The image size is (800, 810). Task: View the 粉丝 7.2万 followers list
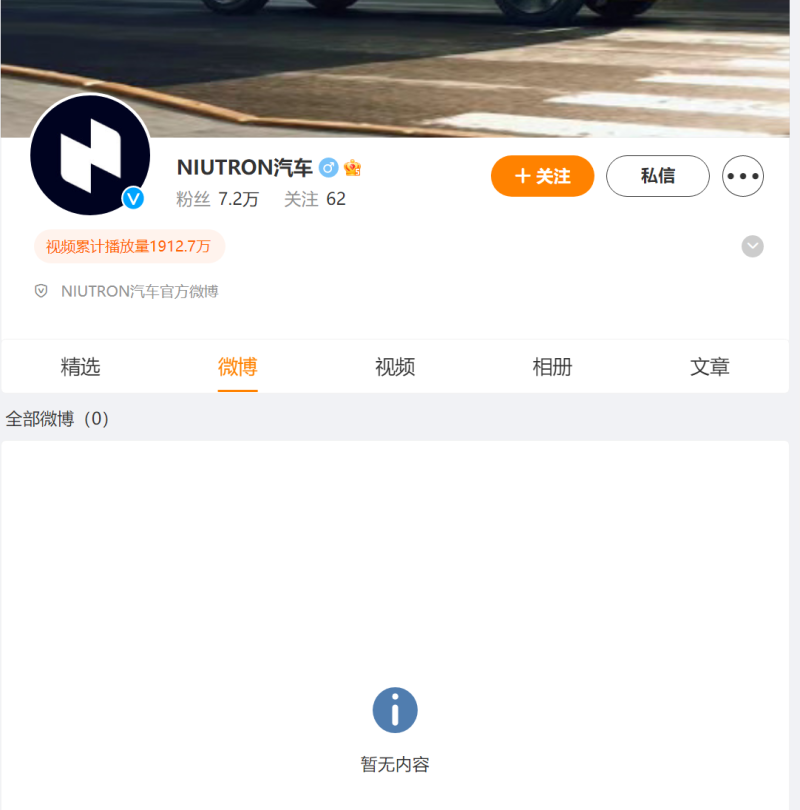point(217,199)
